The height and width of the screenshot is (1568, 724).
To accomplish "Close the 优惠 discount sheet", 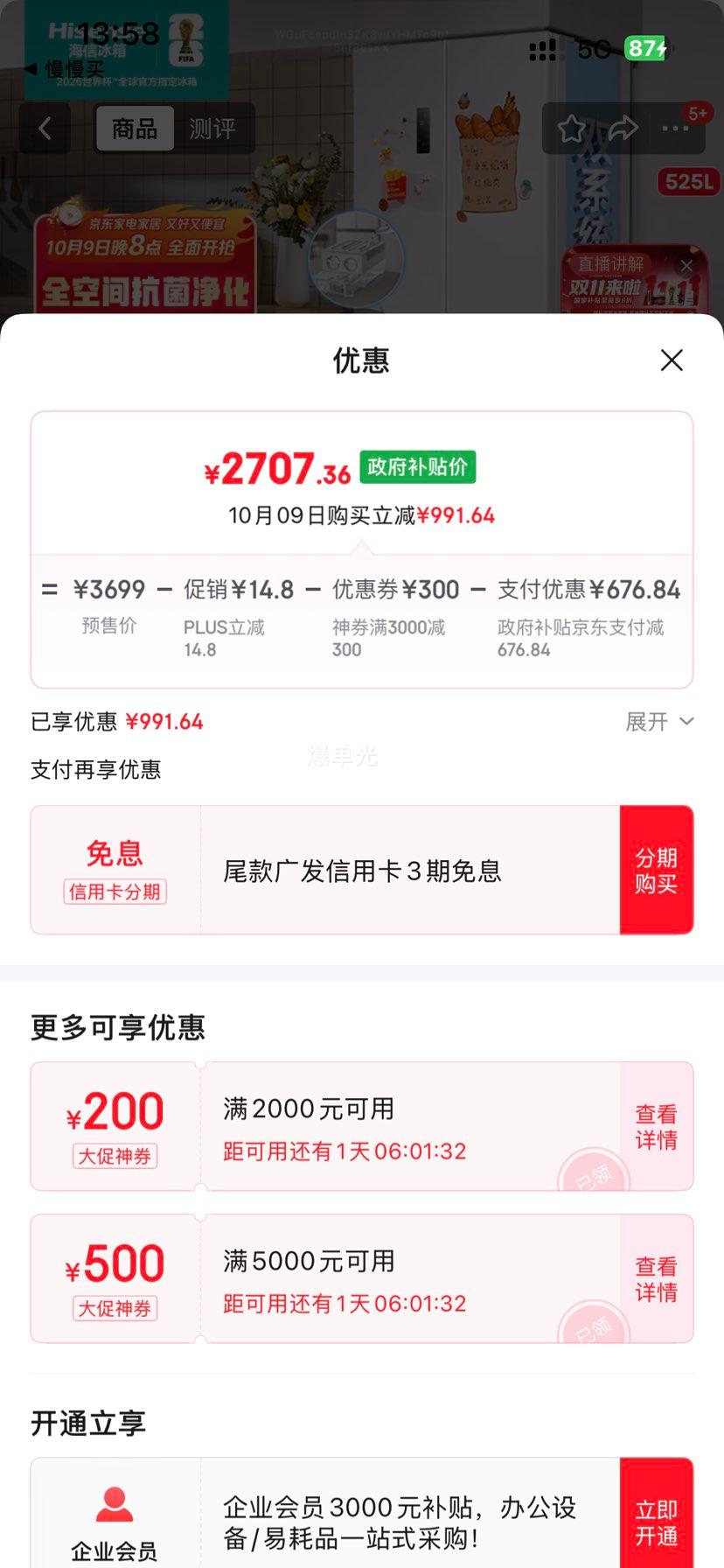I will click(x=671, y=360).
